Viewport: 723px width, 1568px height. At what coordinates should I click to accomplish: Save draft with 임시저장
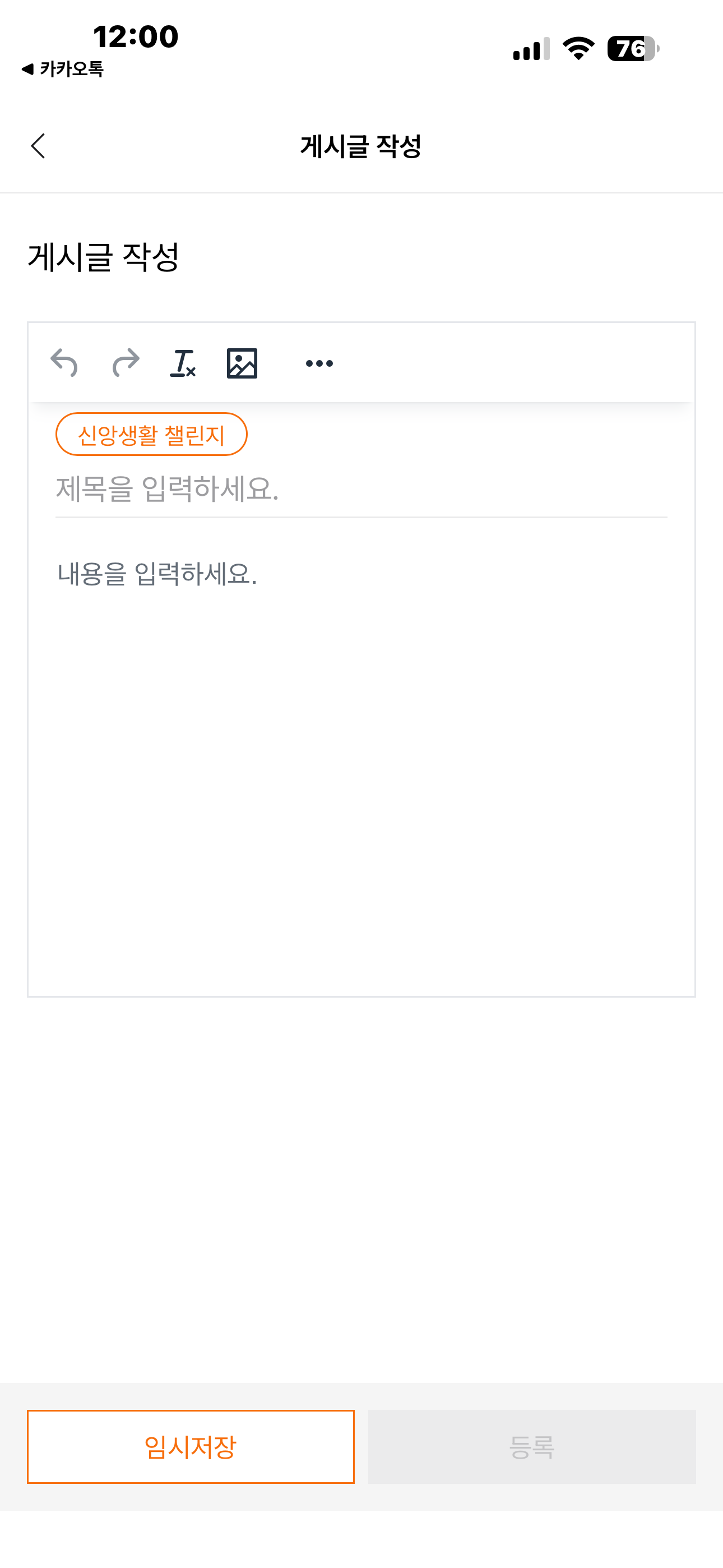(191, 1446)
